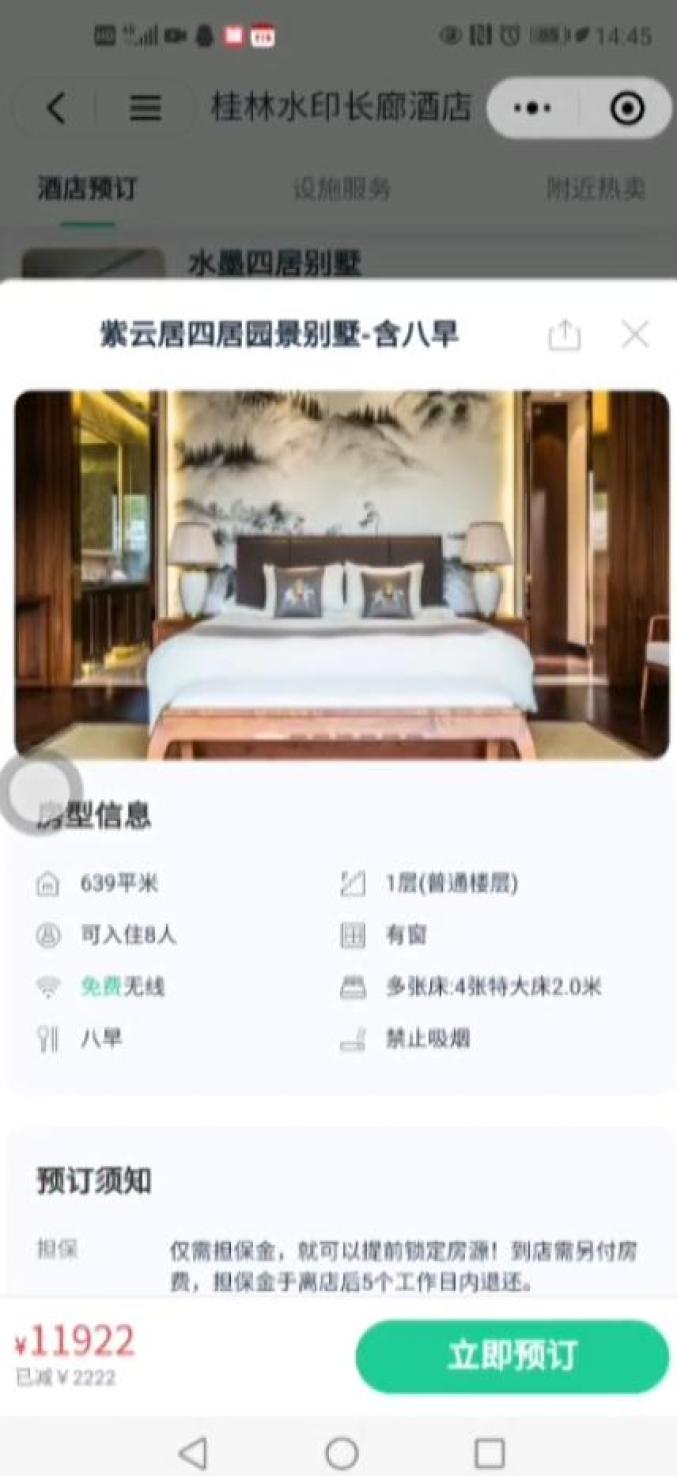
Task: Close the mini program with the circle icon
Action: (x=627, y=108)
